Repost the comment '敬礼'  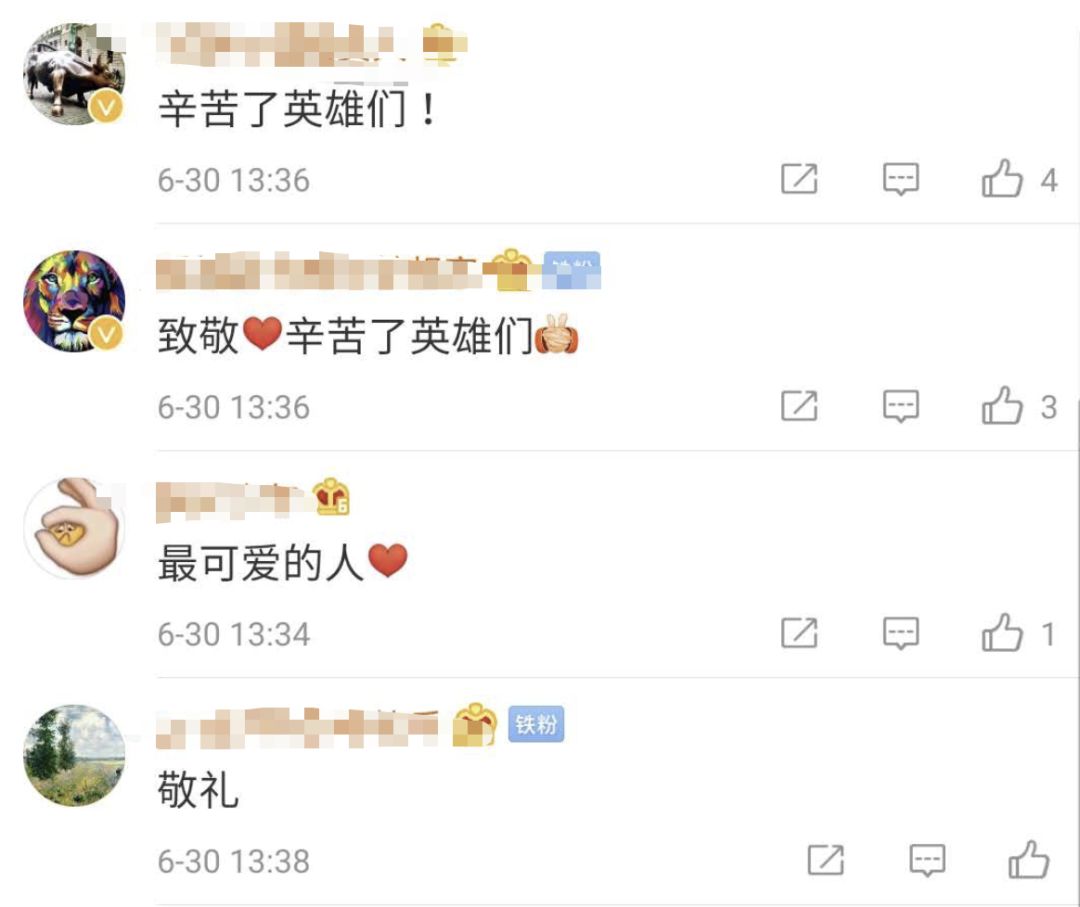click(x=825, y=860)
